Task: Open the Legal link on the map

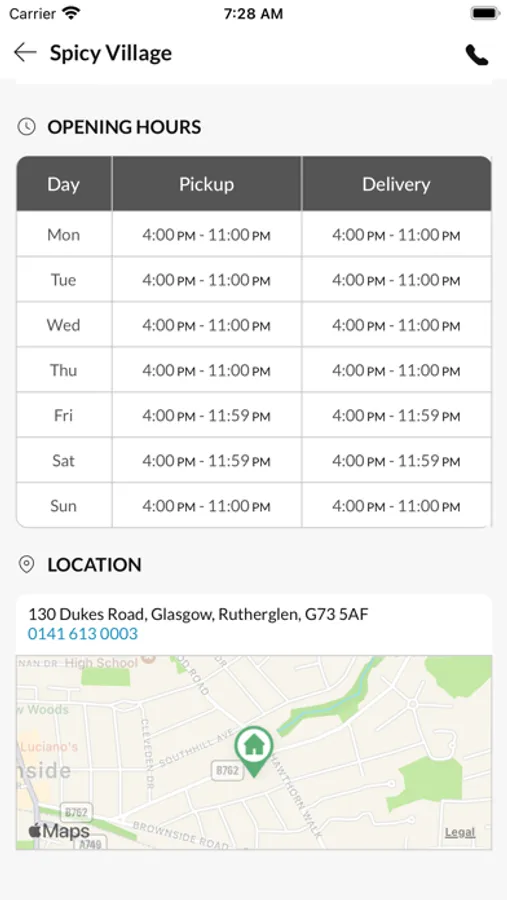Action: pos(460,832)
